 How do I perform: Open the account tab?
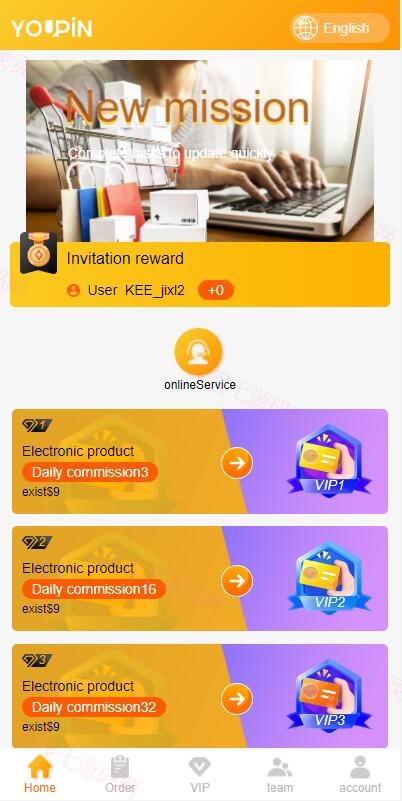360,774
